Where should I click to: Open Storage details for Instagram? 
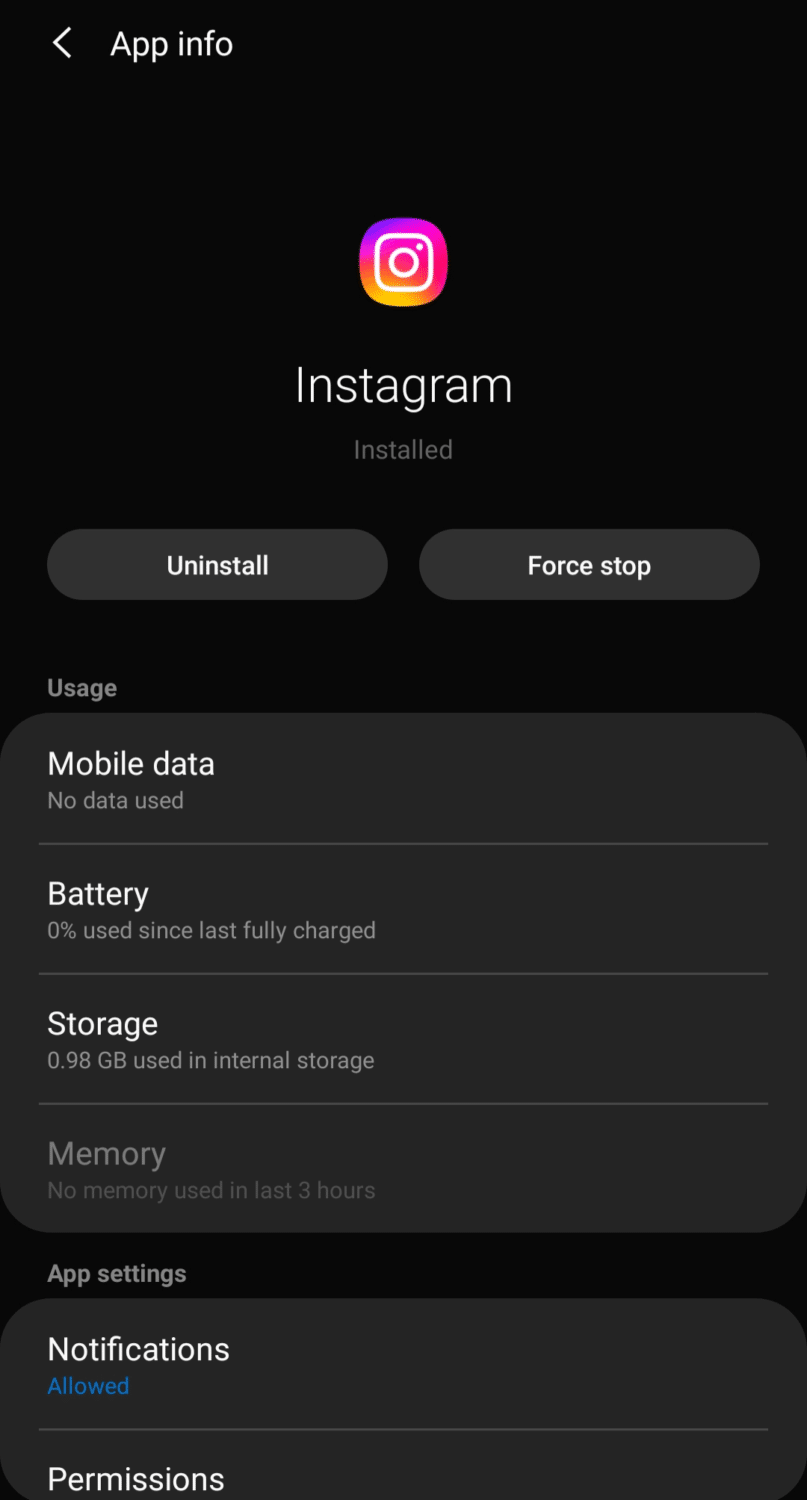pyautogui.click(x=403, y=1039)
